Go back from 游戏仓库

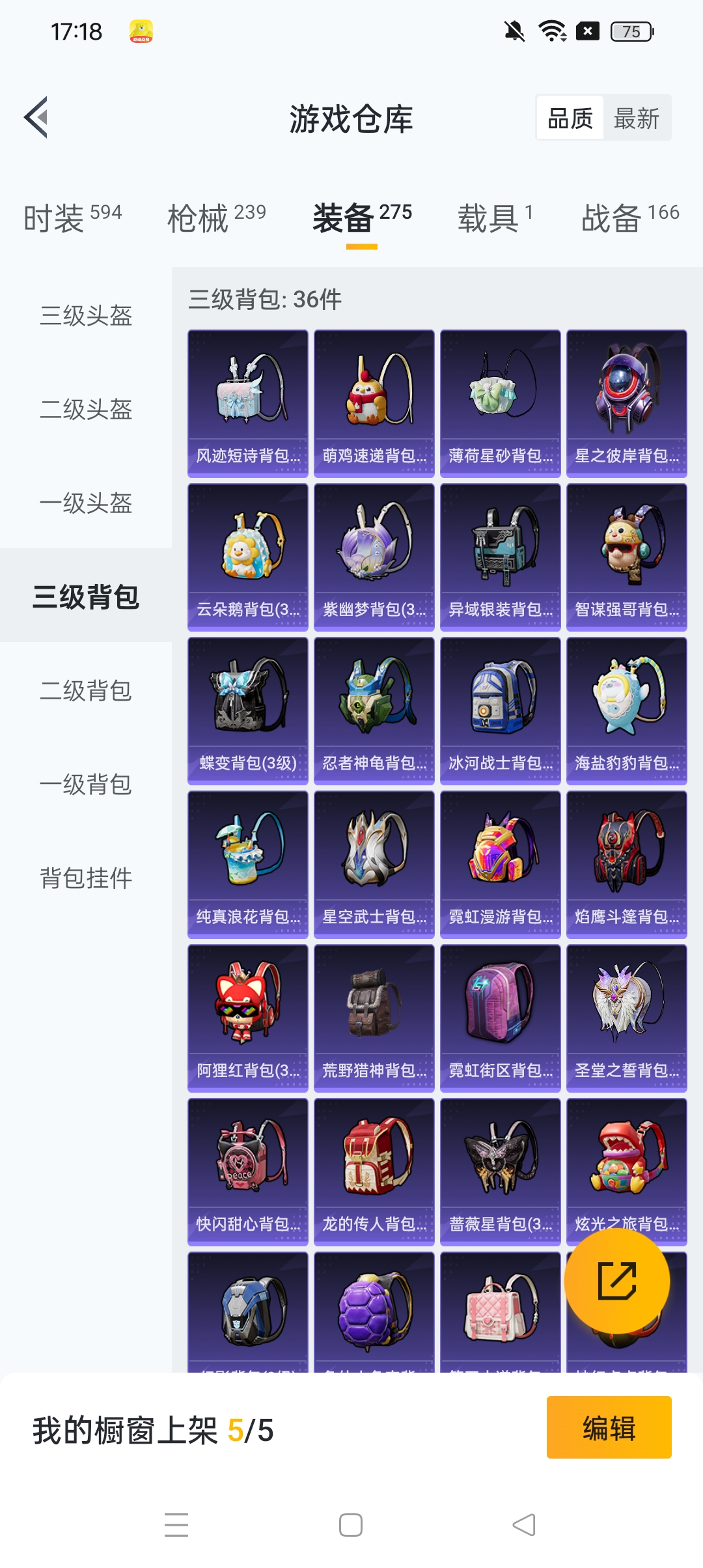click(x=36, y=118)
